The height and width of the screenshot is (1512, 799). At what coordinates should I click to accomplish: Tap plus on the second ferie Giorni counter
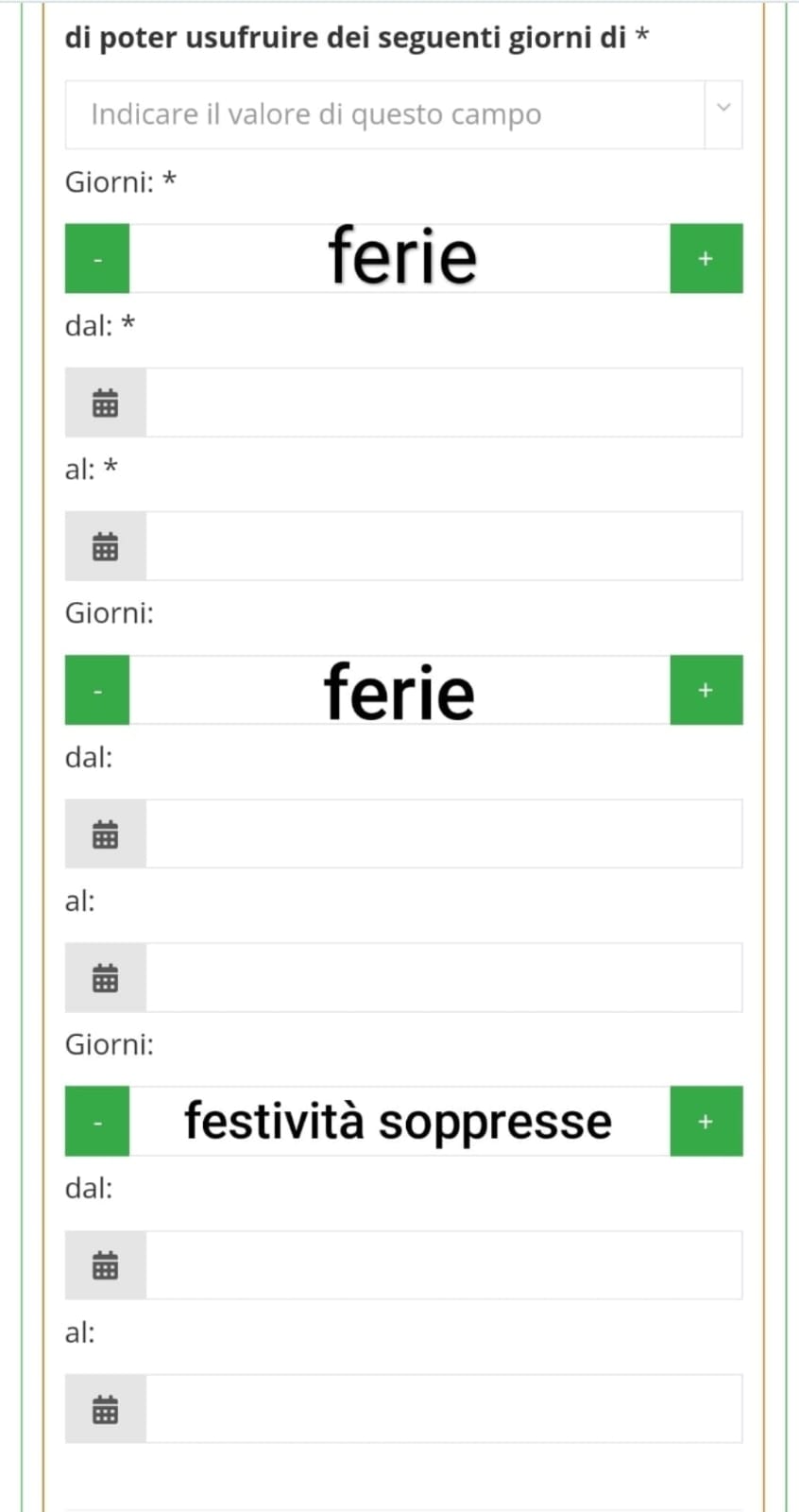706,690
